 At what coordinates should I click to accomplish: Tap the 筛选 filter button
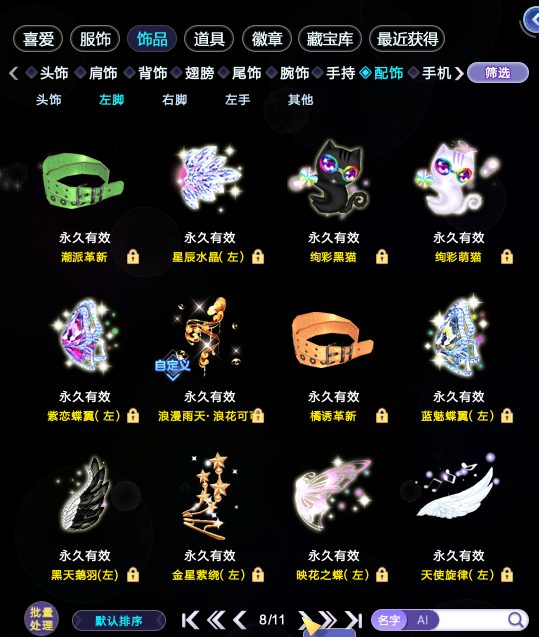498,73
